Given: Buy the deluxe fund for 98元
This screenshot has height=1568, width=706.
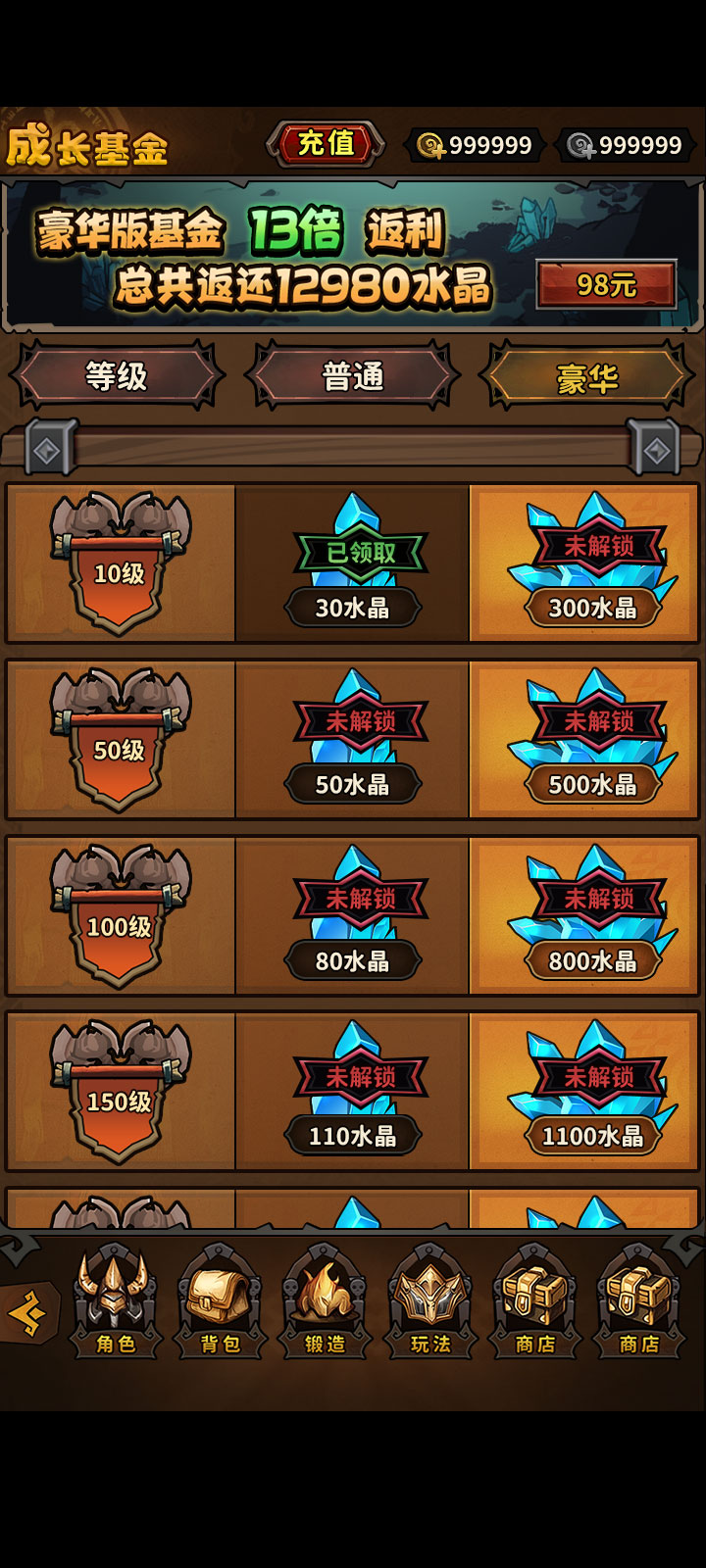Looking at the screenshot, I should click(x=606, y=284).
